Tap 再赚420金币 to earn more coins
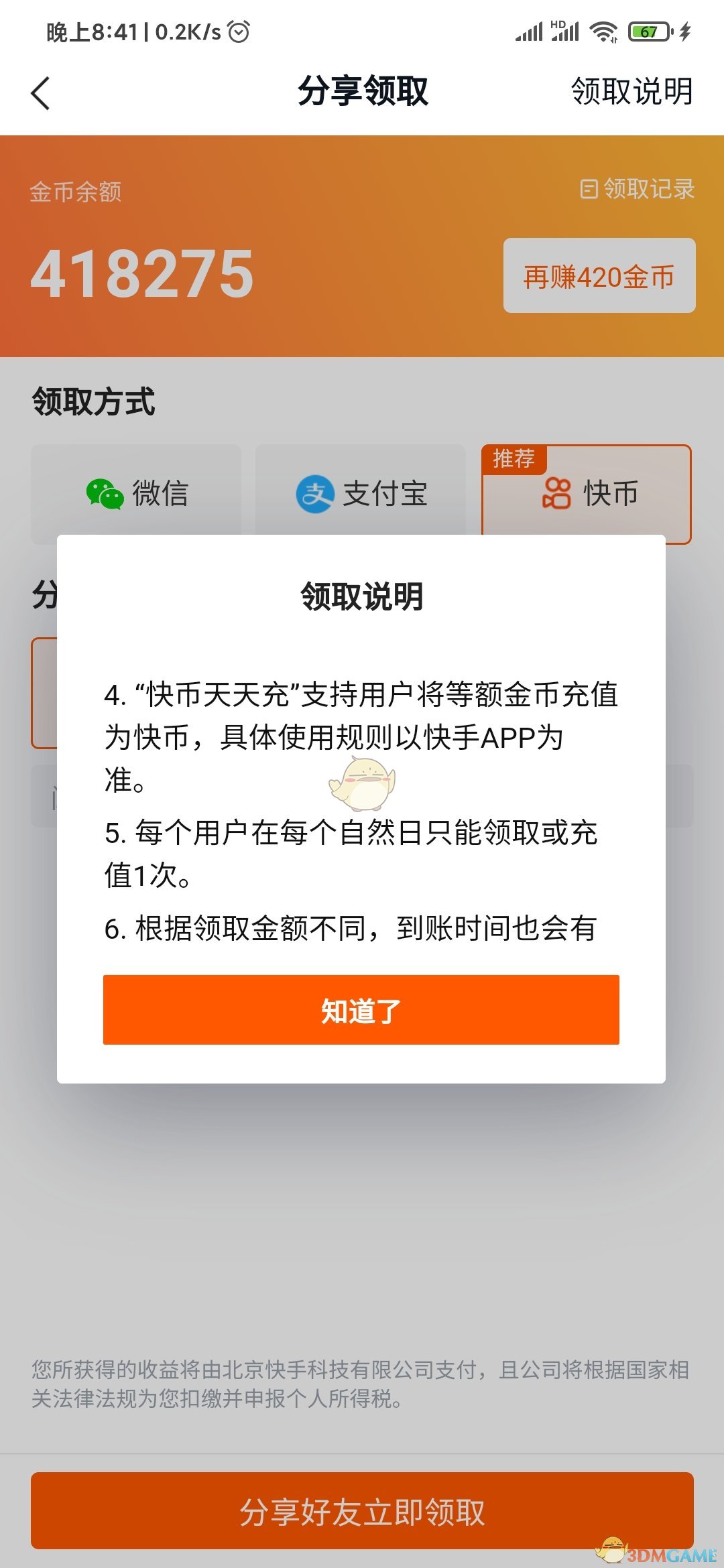The height and width of the screenshot is (1568, 724). pos(599,276)
